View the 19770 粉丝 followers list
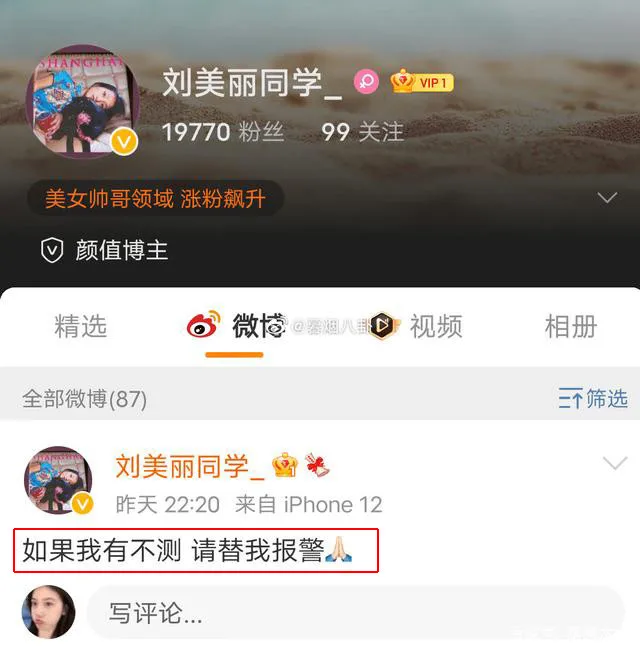 tap(223, 132)
